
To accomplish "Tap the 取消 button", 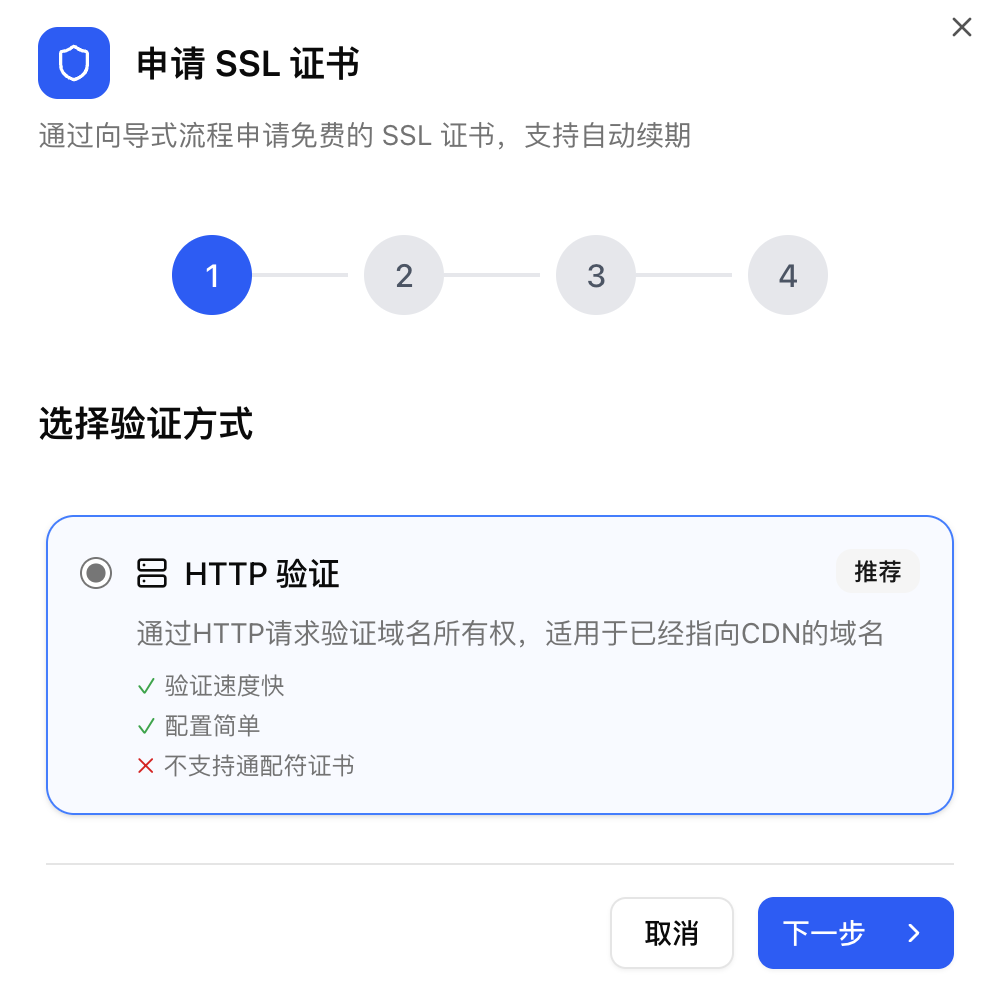I will (x=671, y=933).
